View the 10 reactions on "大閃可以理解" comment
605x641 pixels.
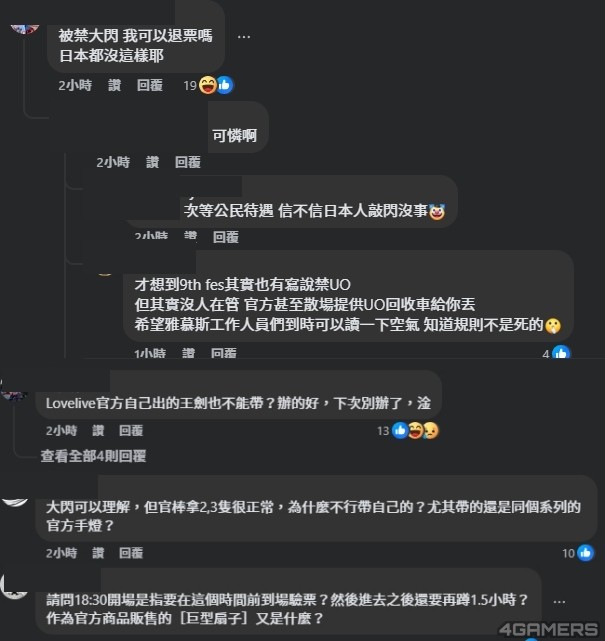(576, 552)
